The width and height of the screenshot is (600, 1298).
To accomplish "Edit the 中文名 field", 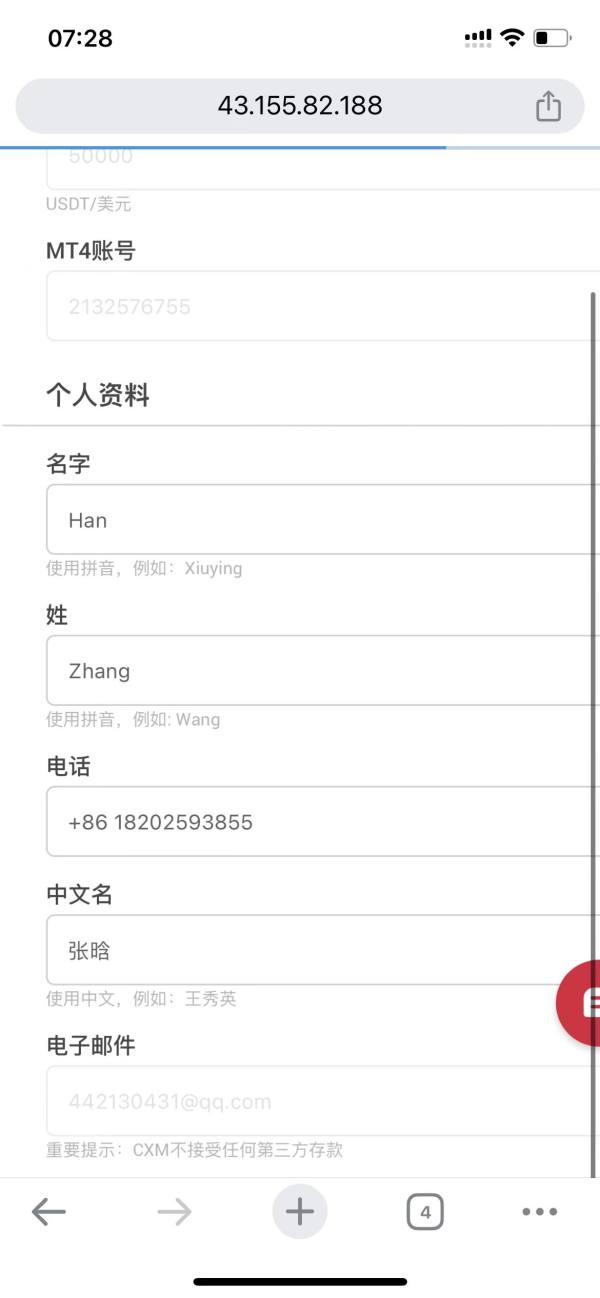I will point(323,950).
